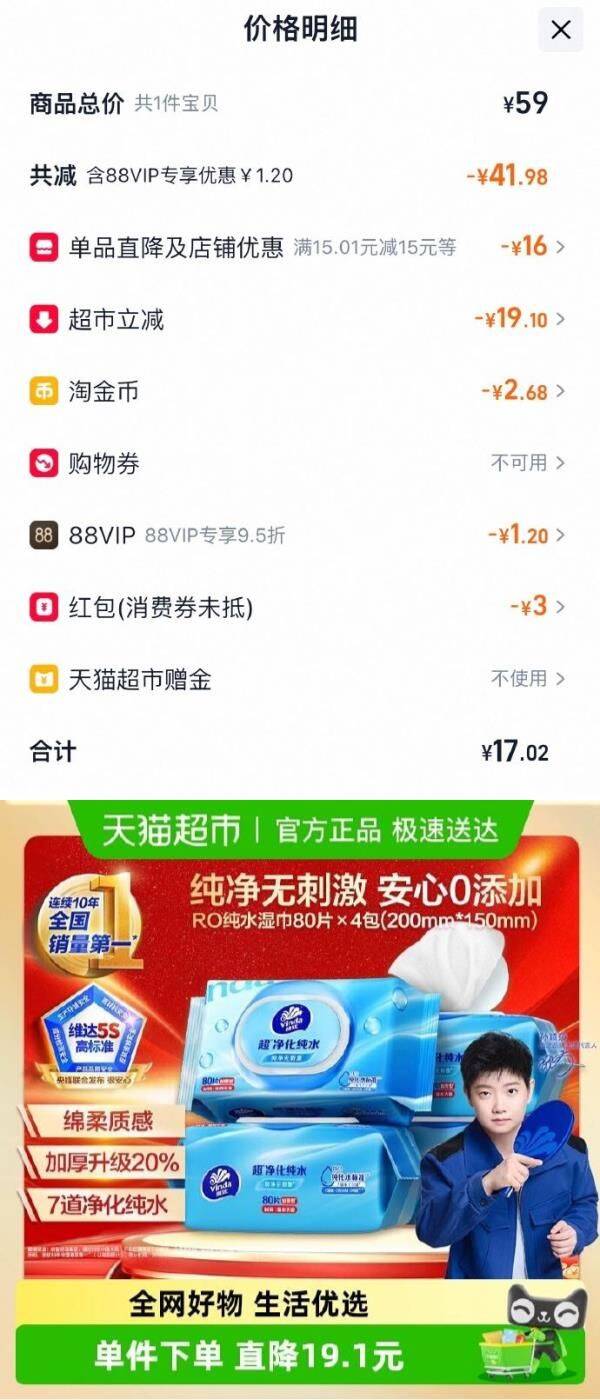This screenshot has height=1400, width=600.
Task: Open the 购物券 row marked 不可用
Action: (x=298, y=463)
